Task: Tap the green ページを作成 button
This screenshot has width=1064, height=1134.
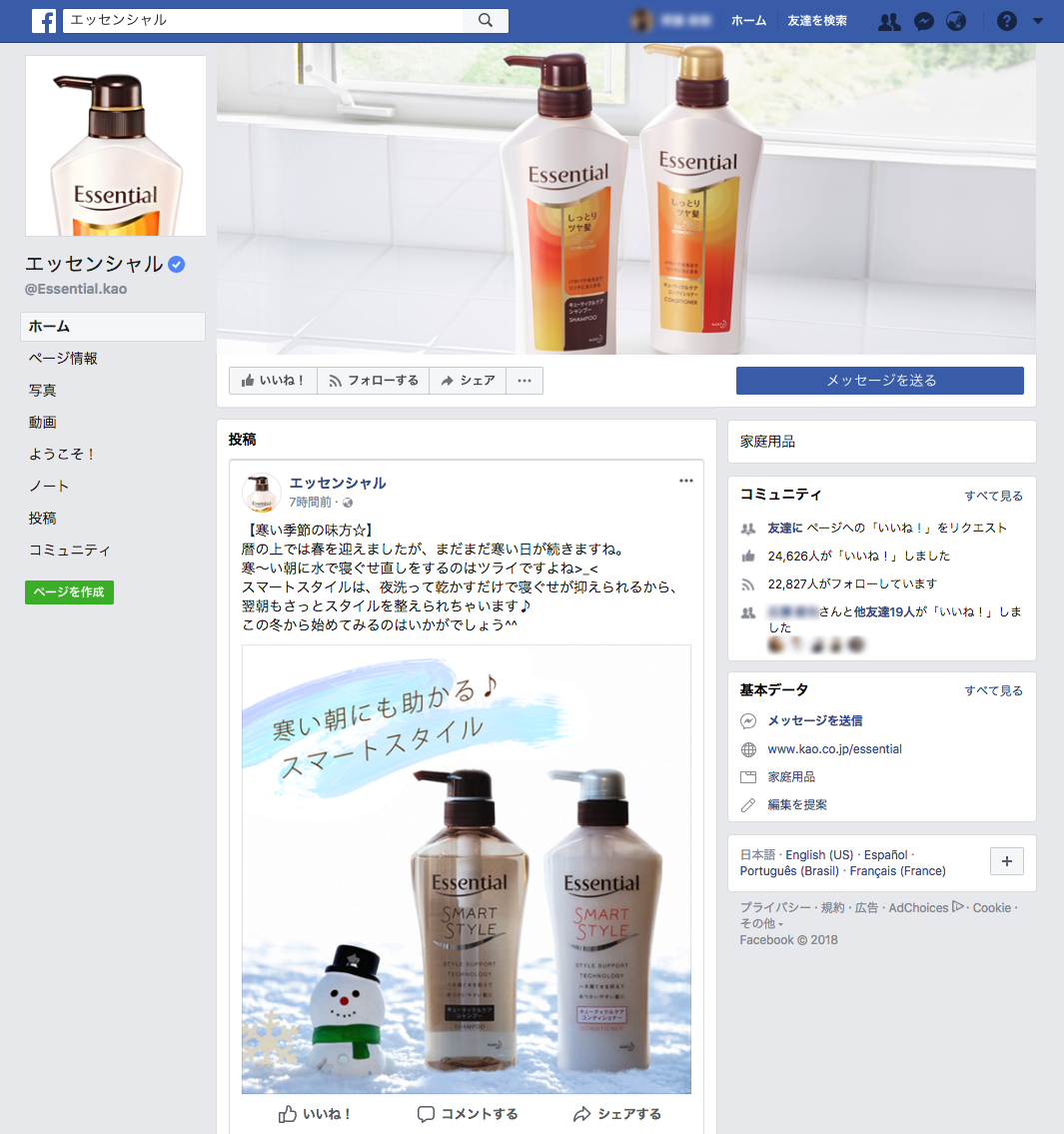Action: click(x=69, y=592)
